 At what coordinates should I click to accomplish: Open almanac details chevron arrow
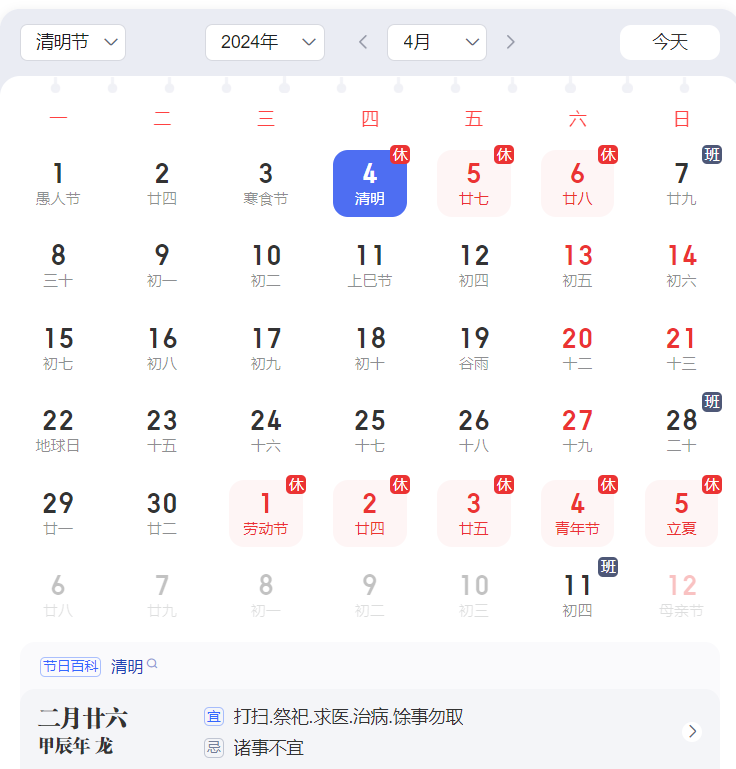(692, 732)
